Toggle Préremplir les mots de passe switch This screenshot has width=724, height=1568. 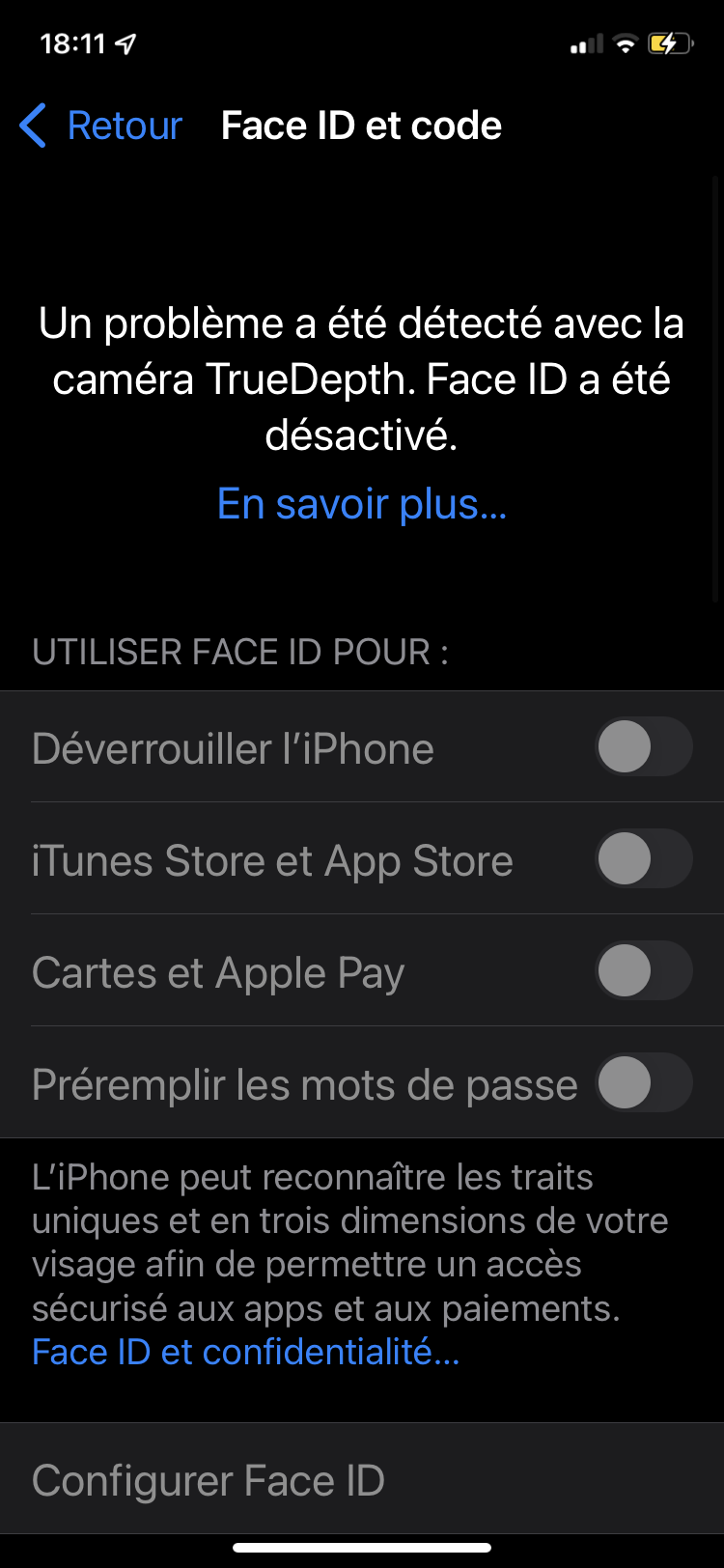coord(643,1083)
